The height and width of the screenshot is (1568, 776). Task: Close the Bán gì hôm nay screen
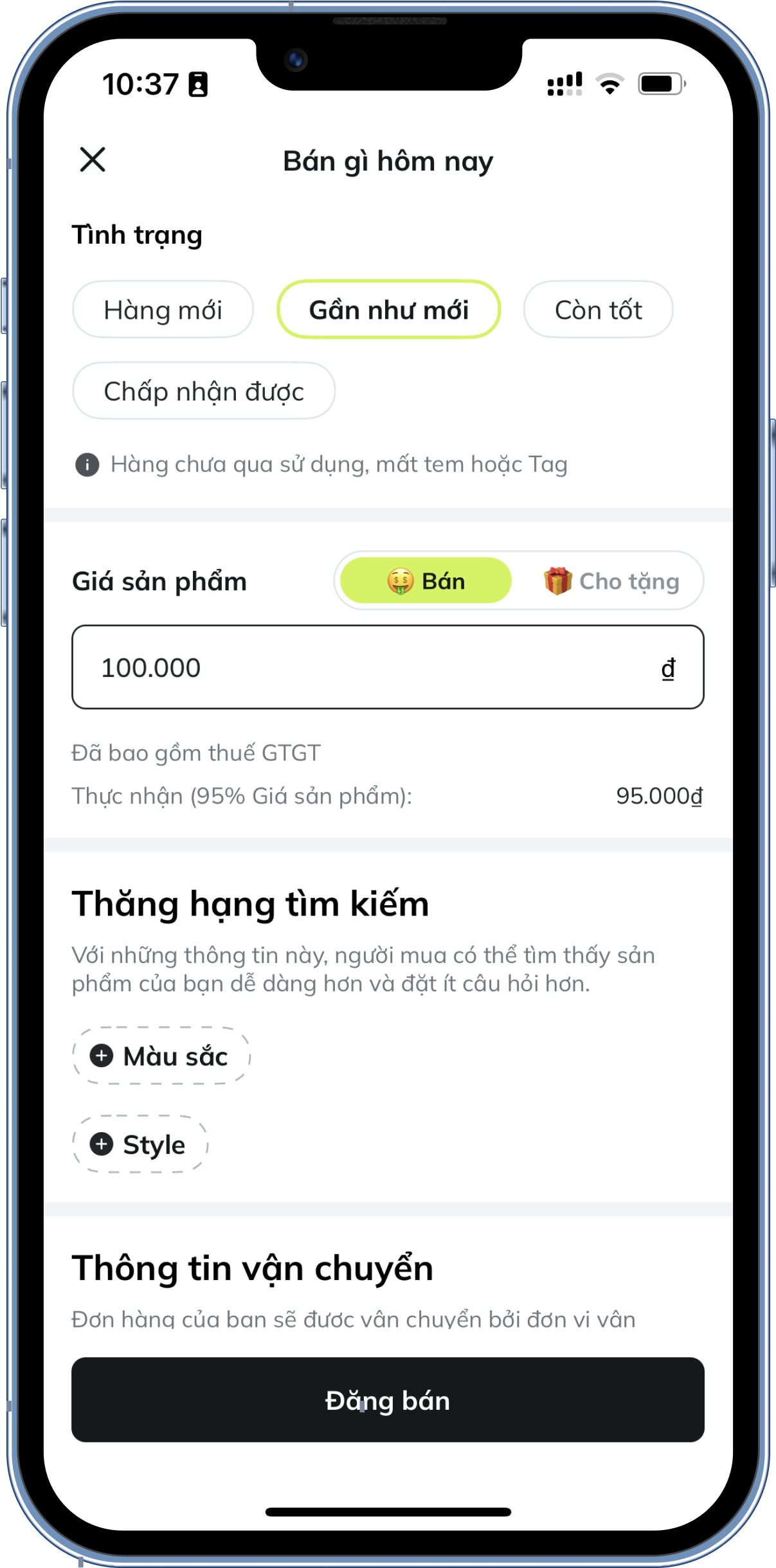93,159
